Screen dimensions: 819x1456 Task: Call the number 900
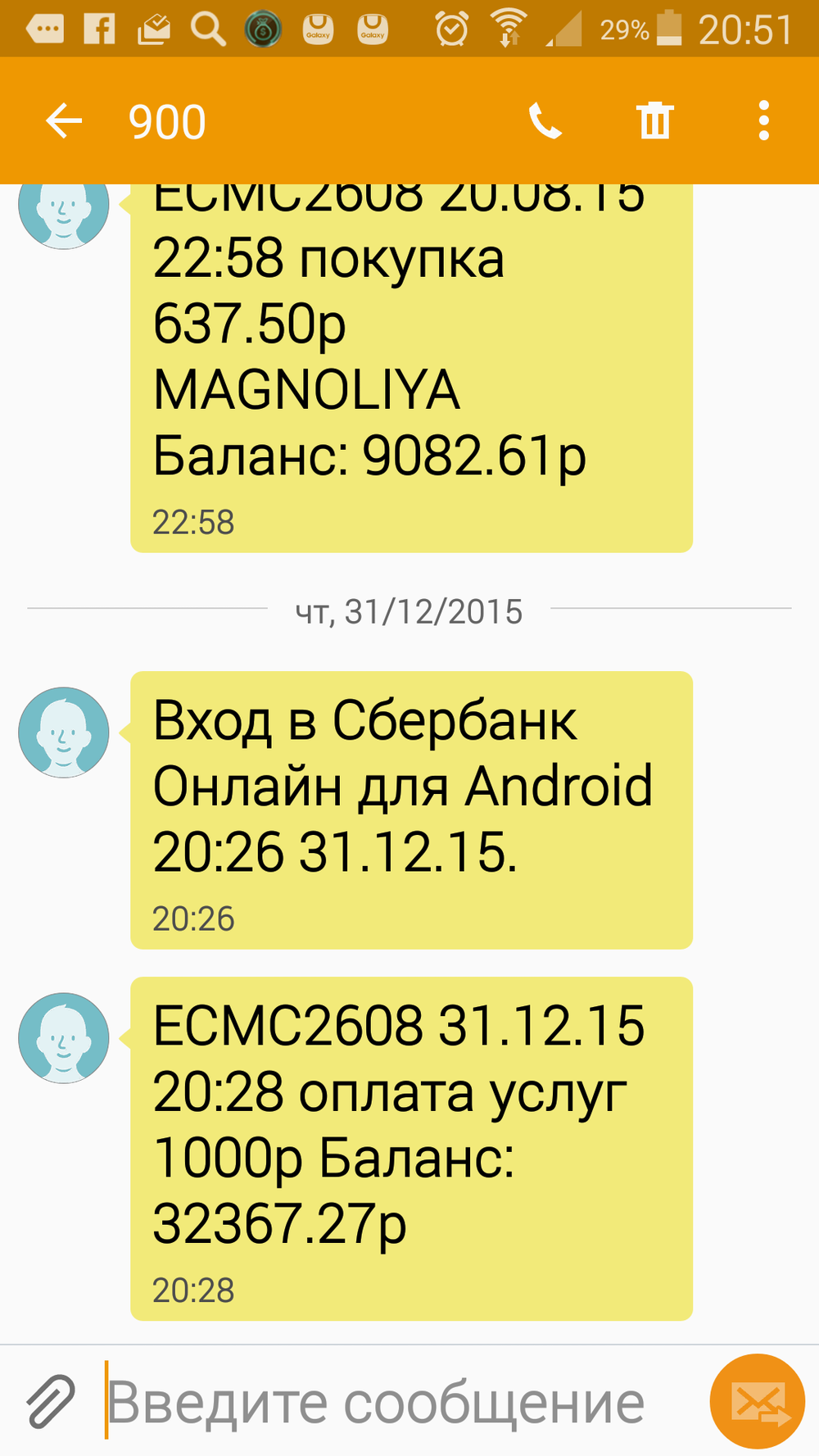[545, 121]
